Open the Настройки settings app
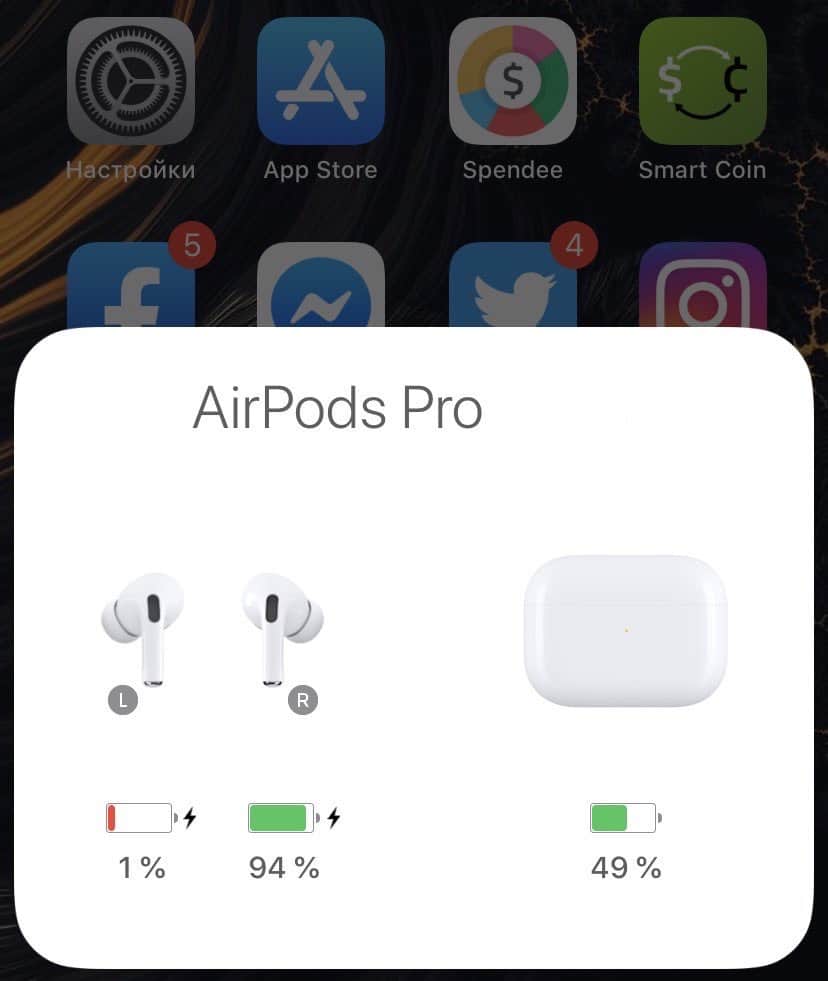Screen dimensions: 828x981 point(130,82)
